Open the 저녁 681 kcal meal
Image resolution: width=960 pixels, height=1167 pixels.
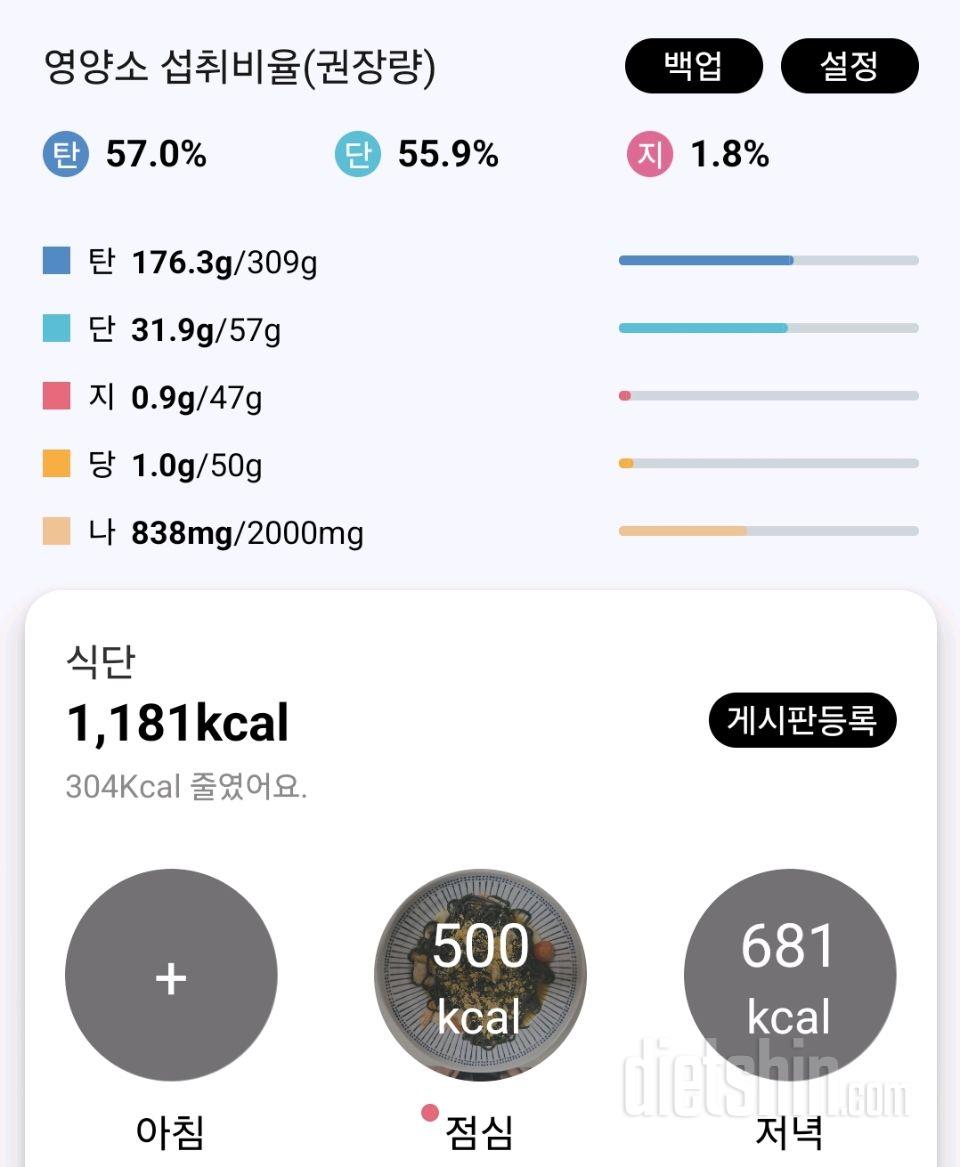tap(789, 975)
